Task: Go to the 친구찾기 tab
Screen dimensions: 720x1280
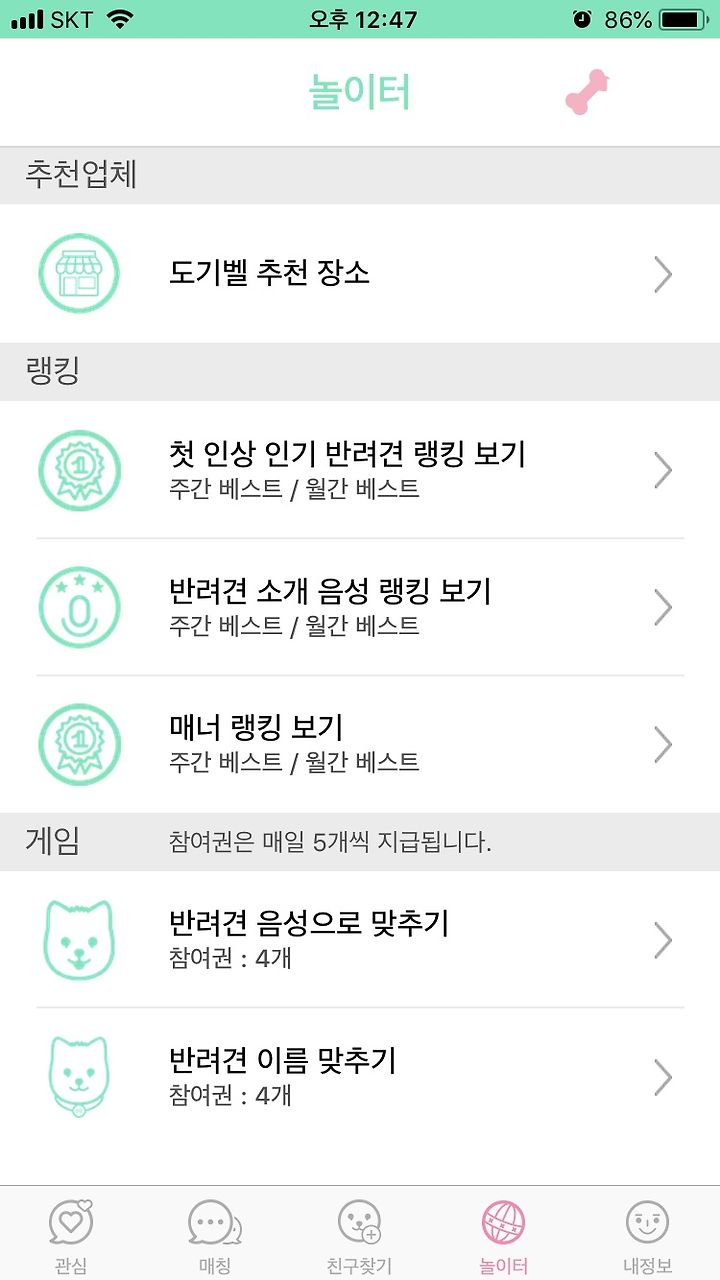Action: click(359, 1235)
